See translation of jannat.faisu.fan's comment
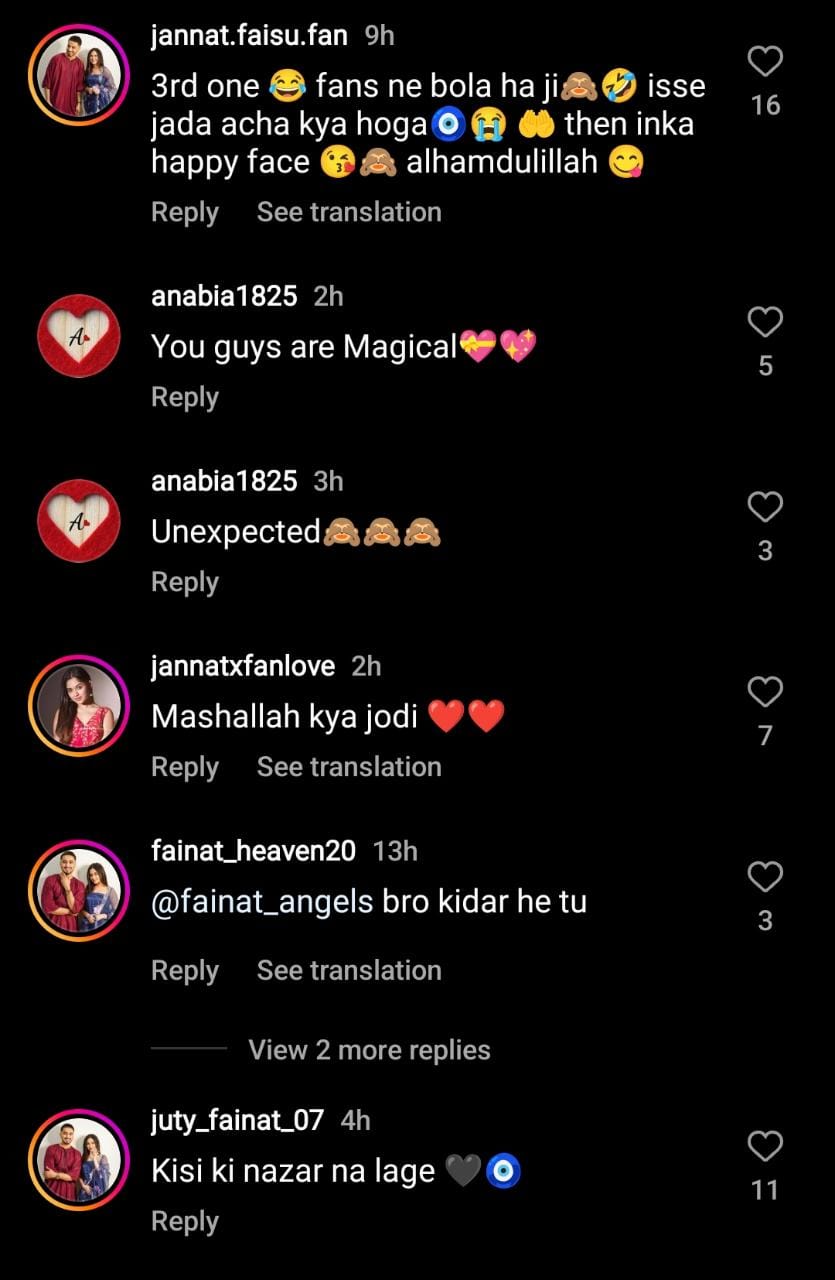The image size is (835, 1280). 349,212
